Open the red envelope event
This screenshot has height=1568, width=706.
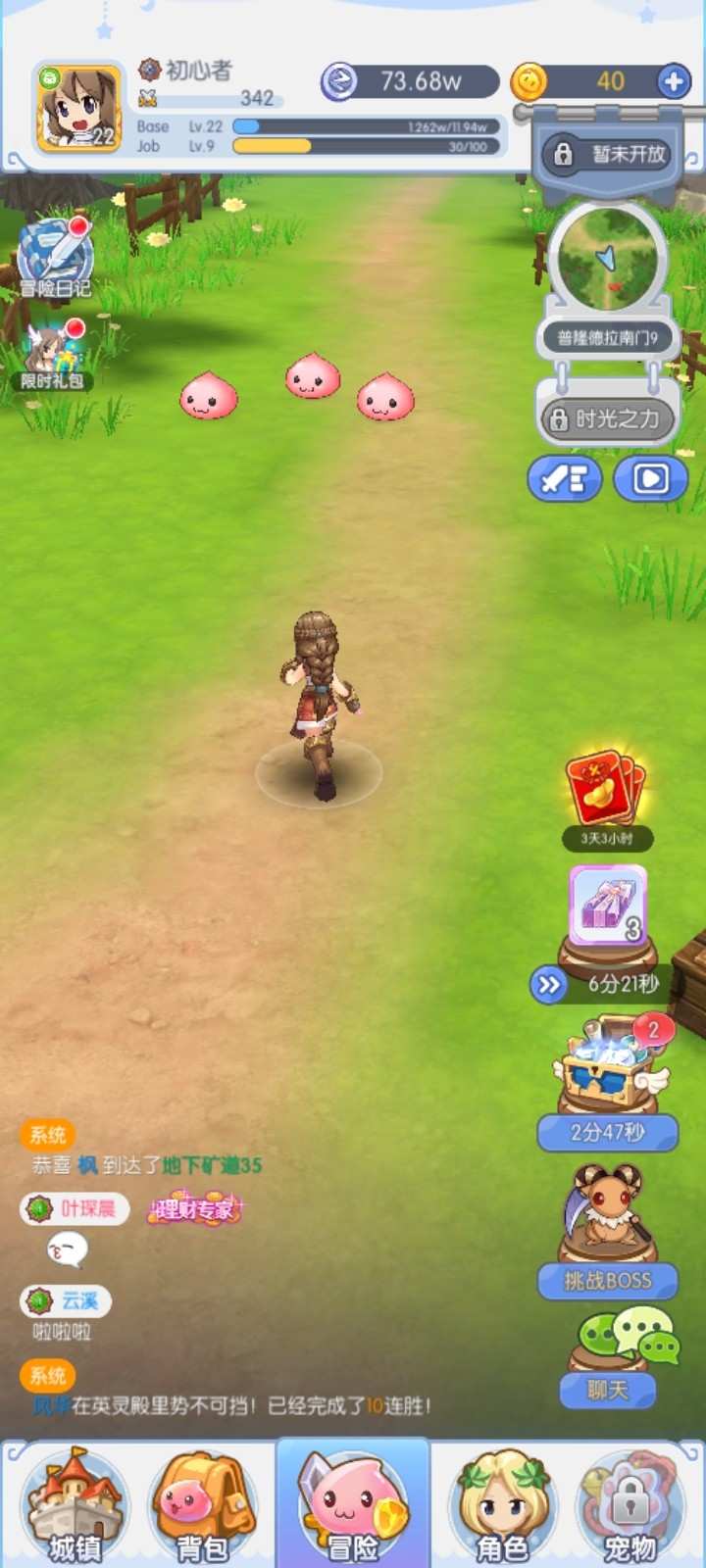point(606,790)
